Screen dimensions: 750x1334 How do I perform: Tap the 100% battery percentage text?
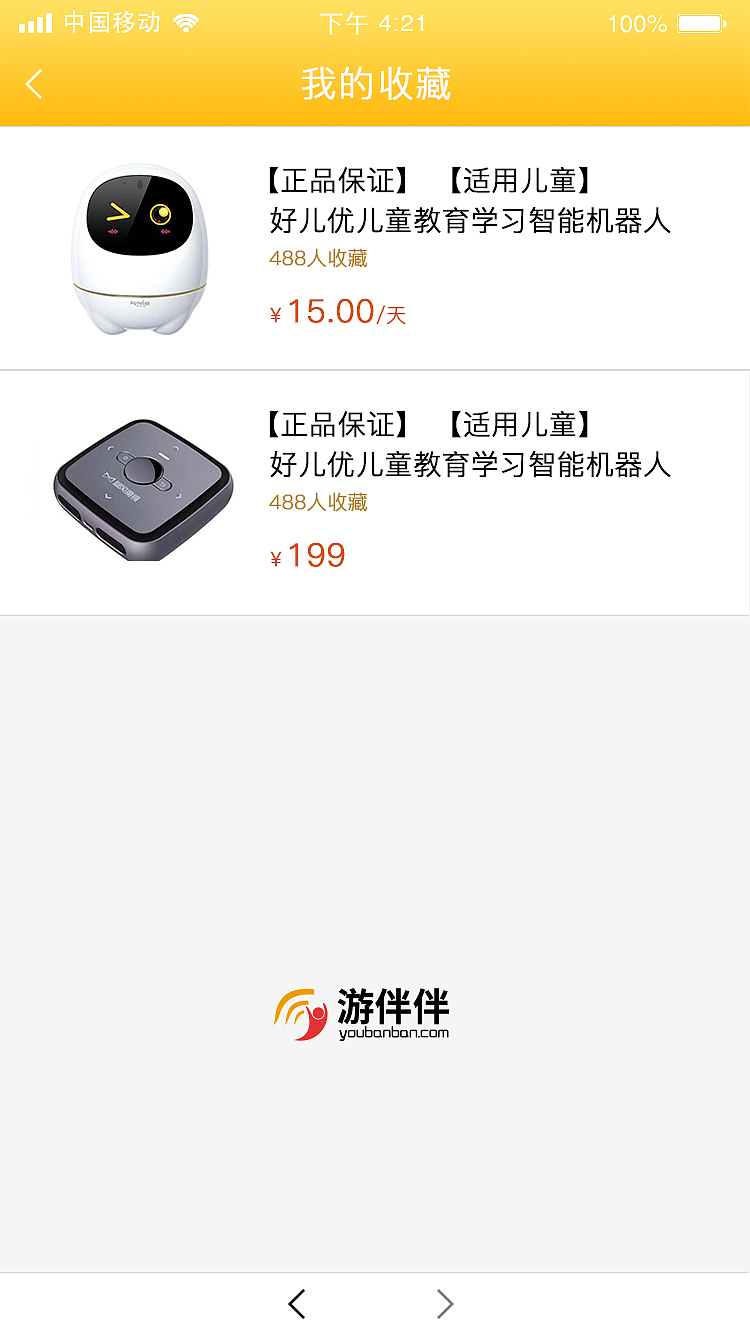click(637, 23)
